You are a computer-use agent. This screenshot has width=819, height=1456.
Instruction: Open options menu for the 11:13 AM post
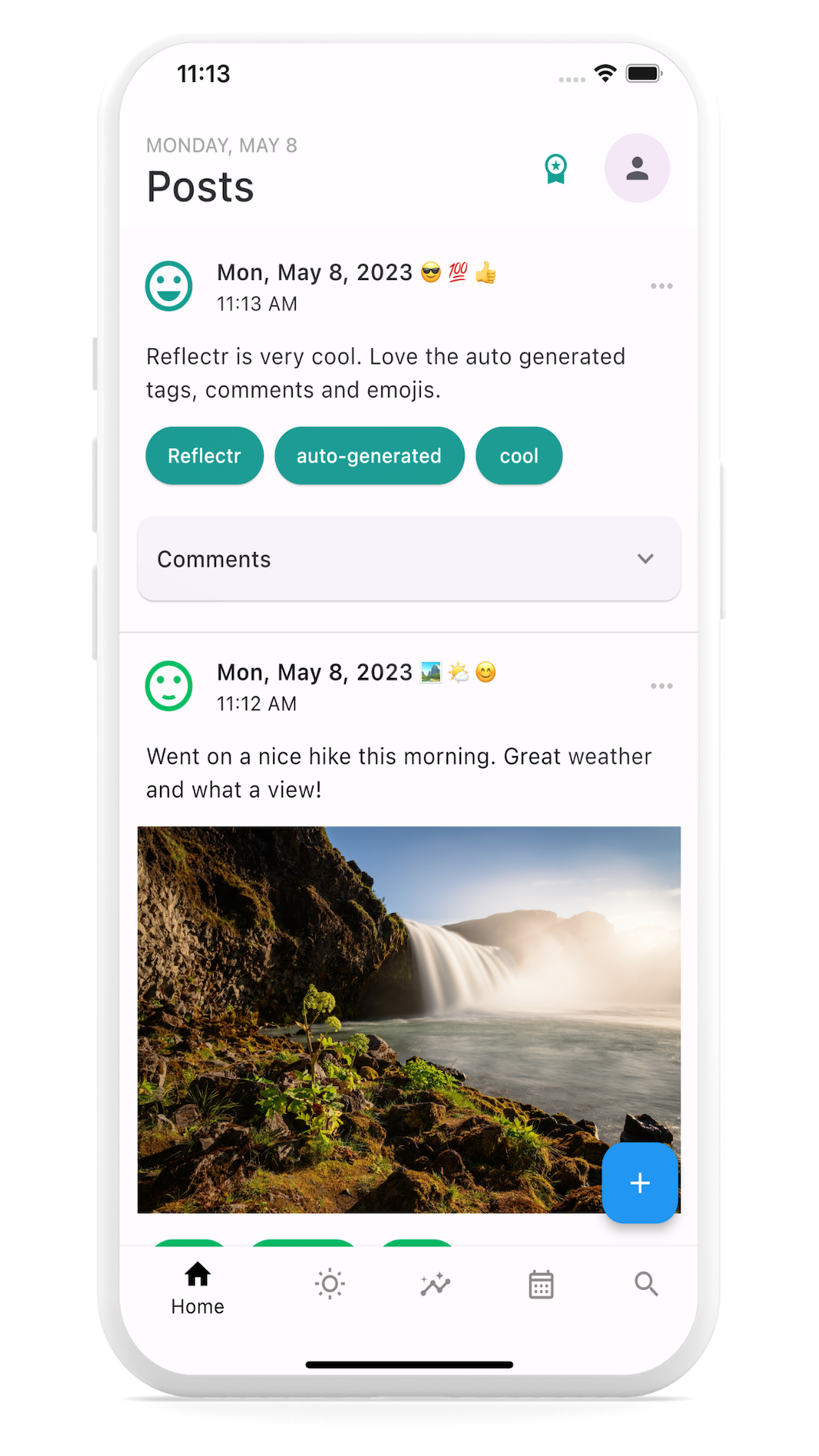coord(661,286)
